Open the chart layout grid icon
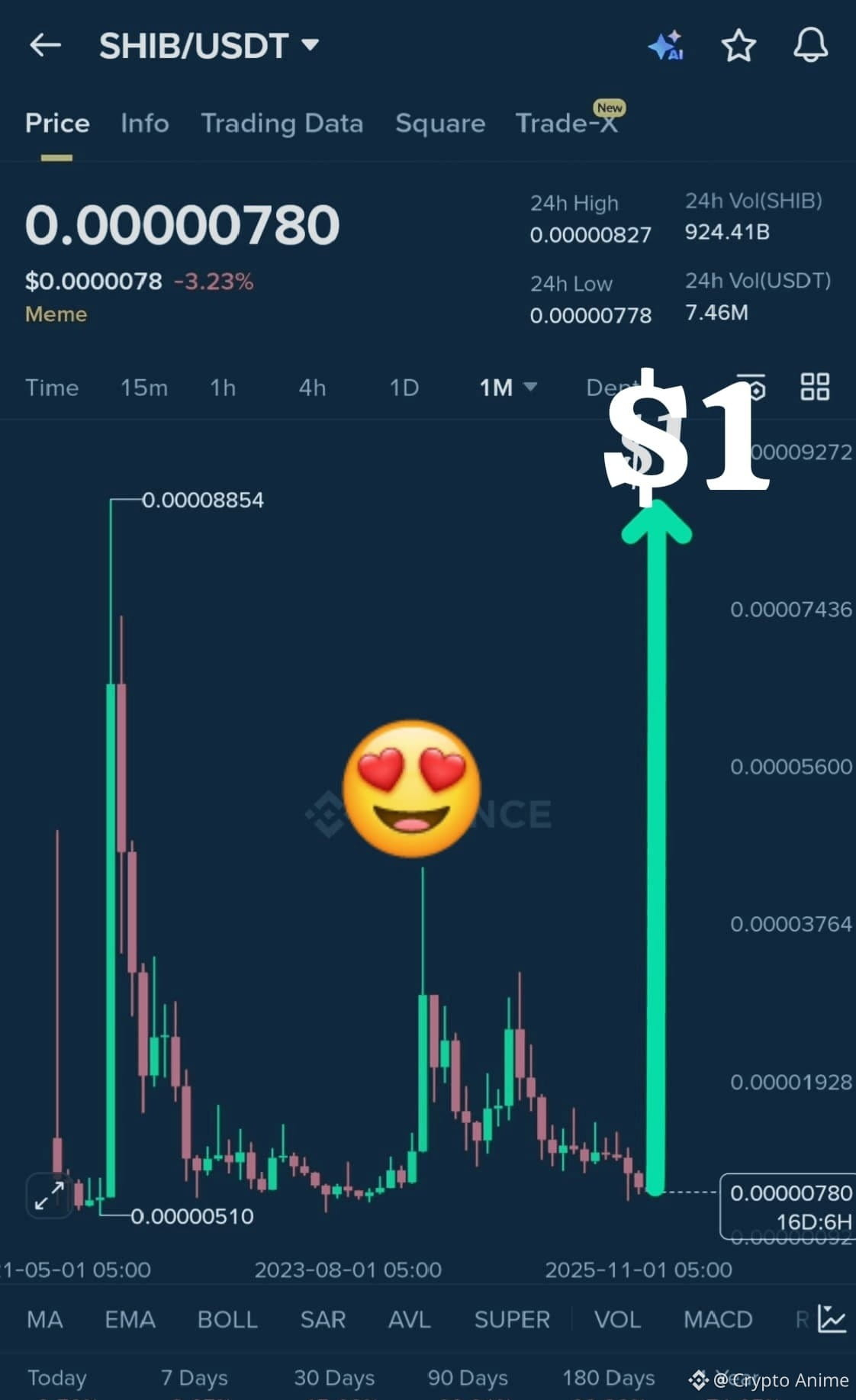The image size is (856, 1400). 814,387
